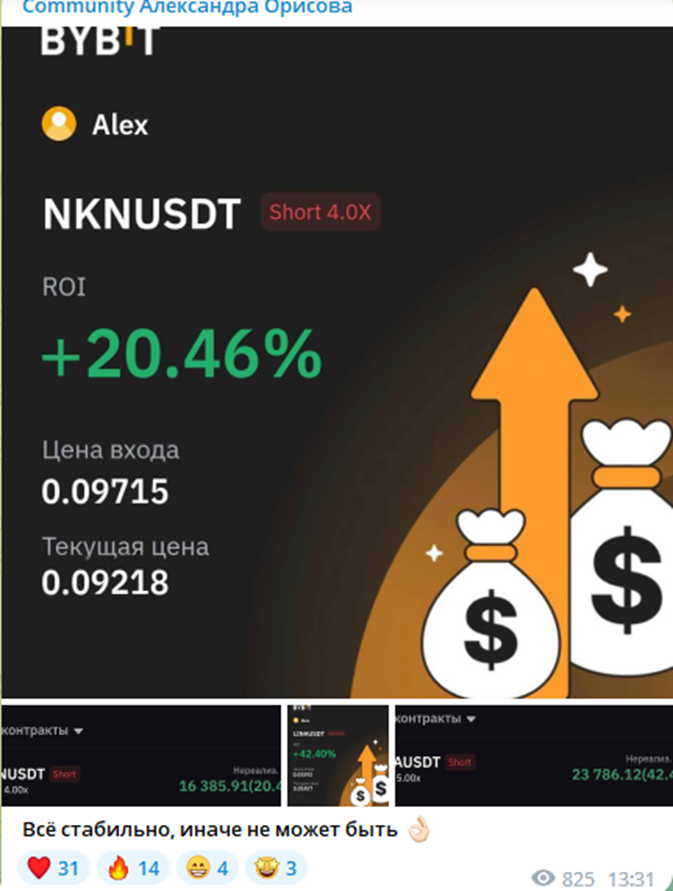Add a heart reaction with 31
The width and height of the screenshot is (673, 891).
[53, 867]
